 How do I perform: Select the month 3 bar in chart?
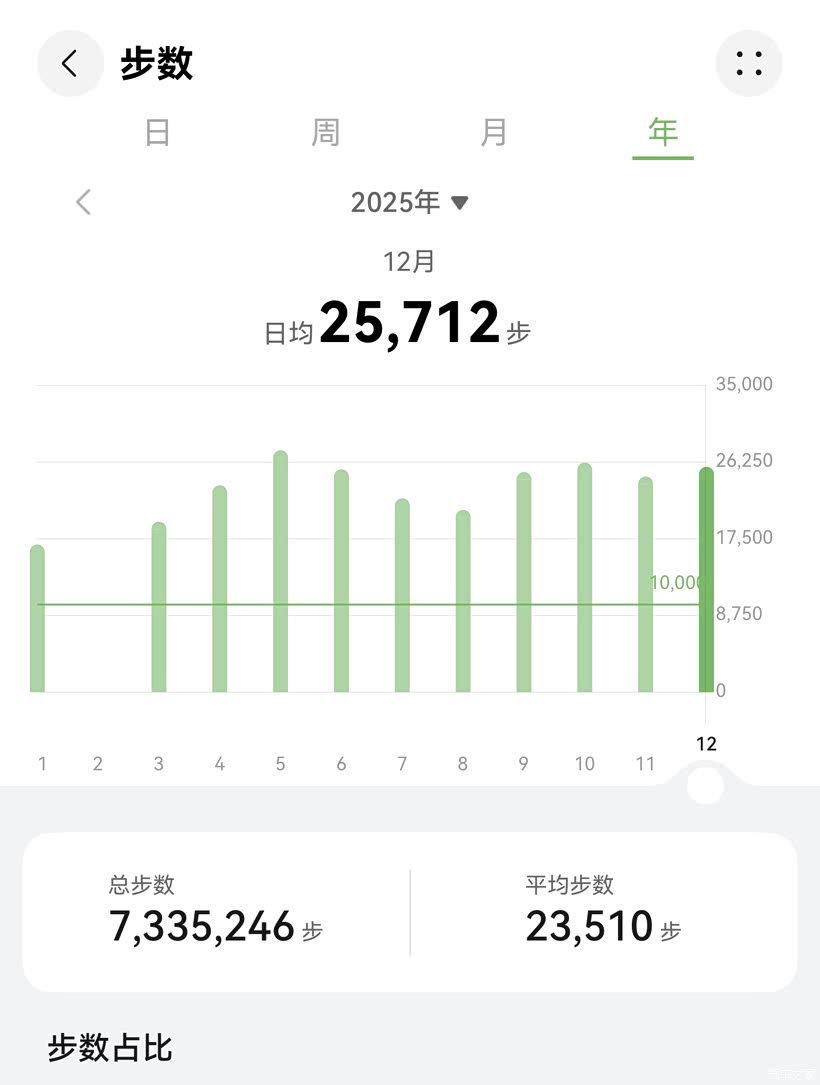159,607
